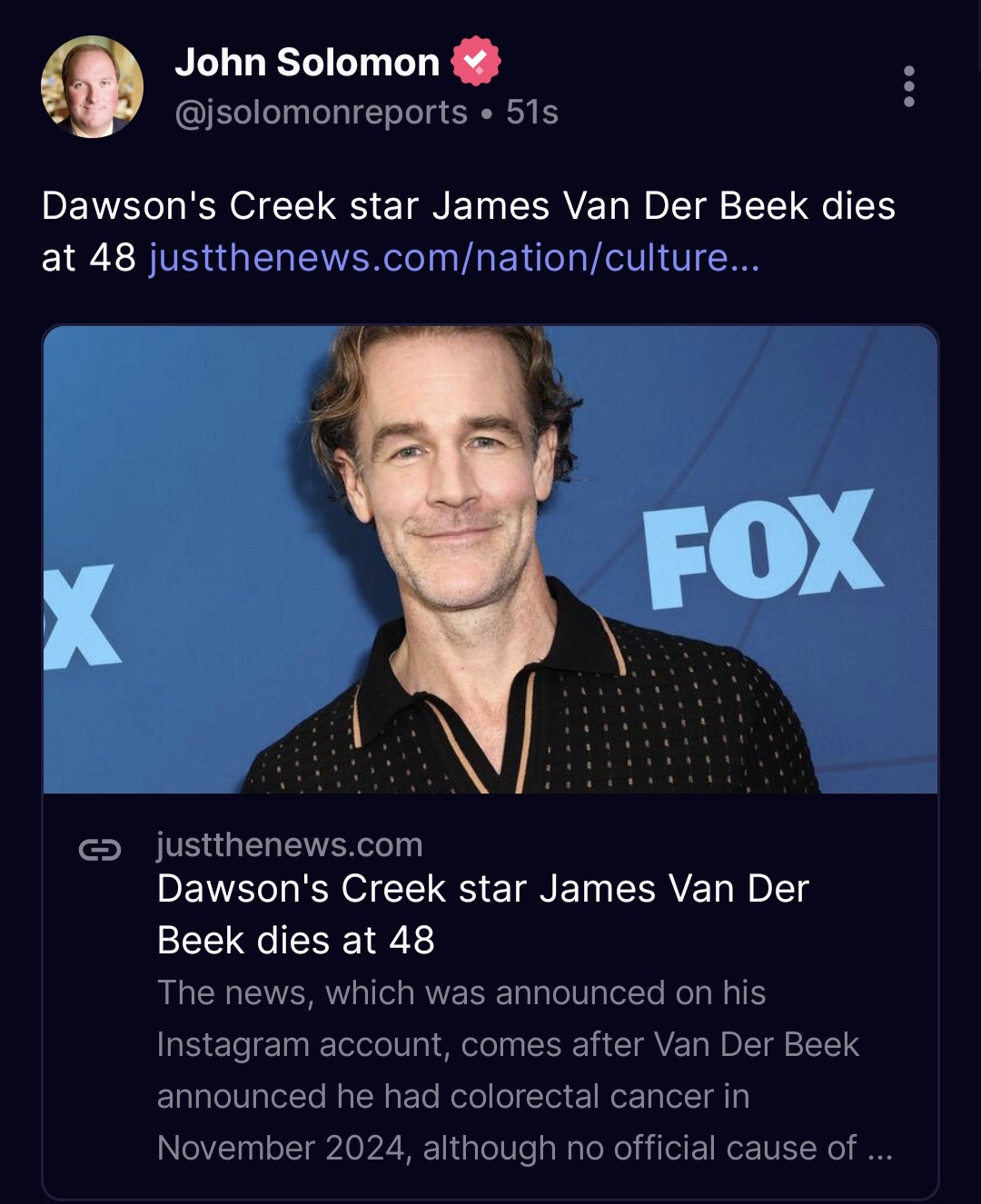This screenshot has width=981, height=1204.
Task: Open the justthenews.com link in the post text
Action: (x=453, y=258)
